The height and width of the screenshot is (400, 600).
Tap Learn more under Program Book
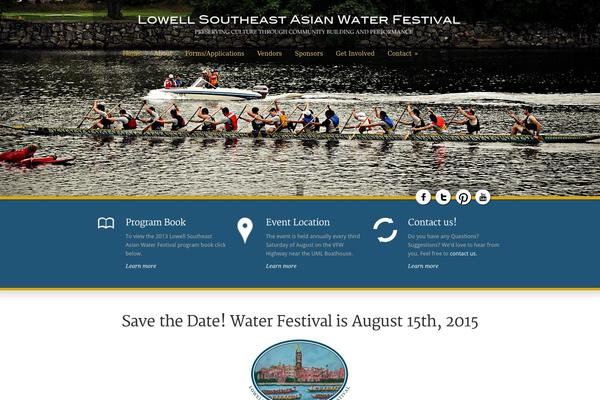[x=141, y=266]
